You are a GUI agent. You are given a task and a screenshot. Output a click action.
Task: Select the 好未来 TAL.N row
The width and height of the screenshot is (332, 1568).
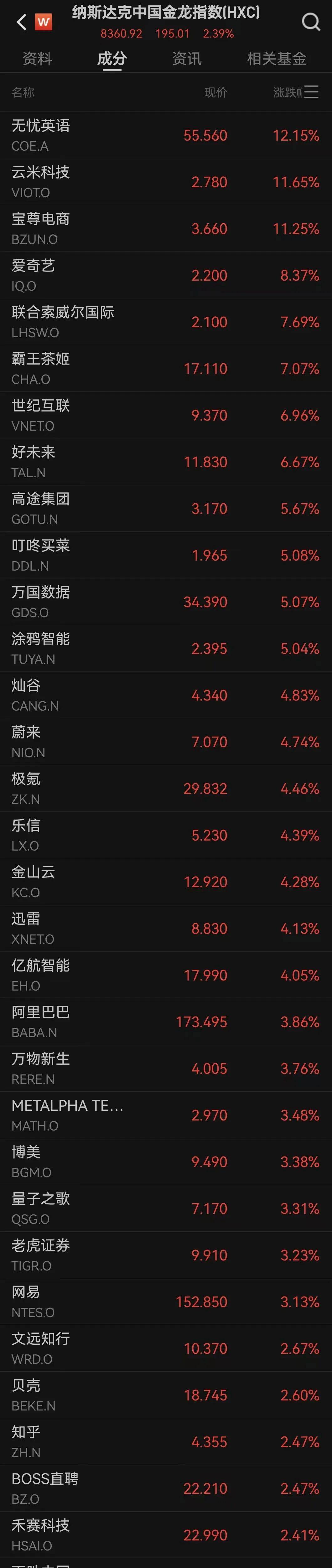coord(166,462)
